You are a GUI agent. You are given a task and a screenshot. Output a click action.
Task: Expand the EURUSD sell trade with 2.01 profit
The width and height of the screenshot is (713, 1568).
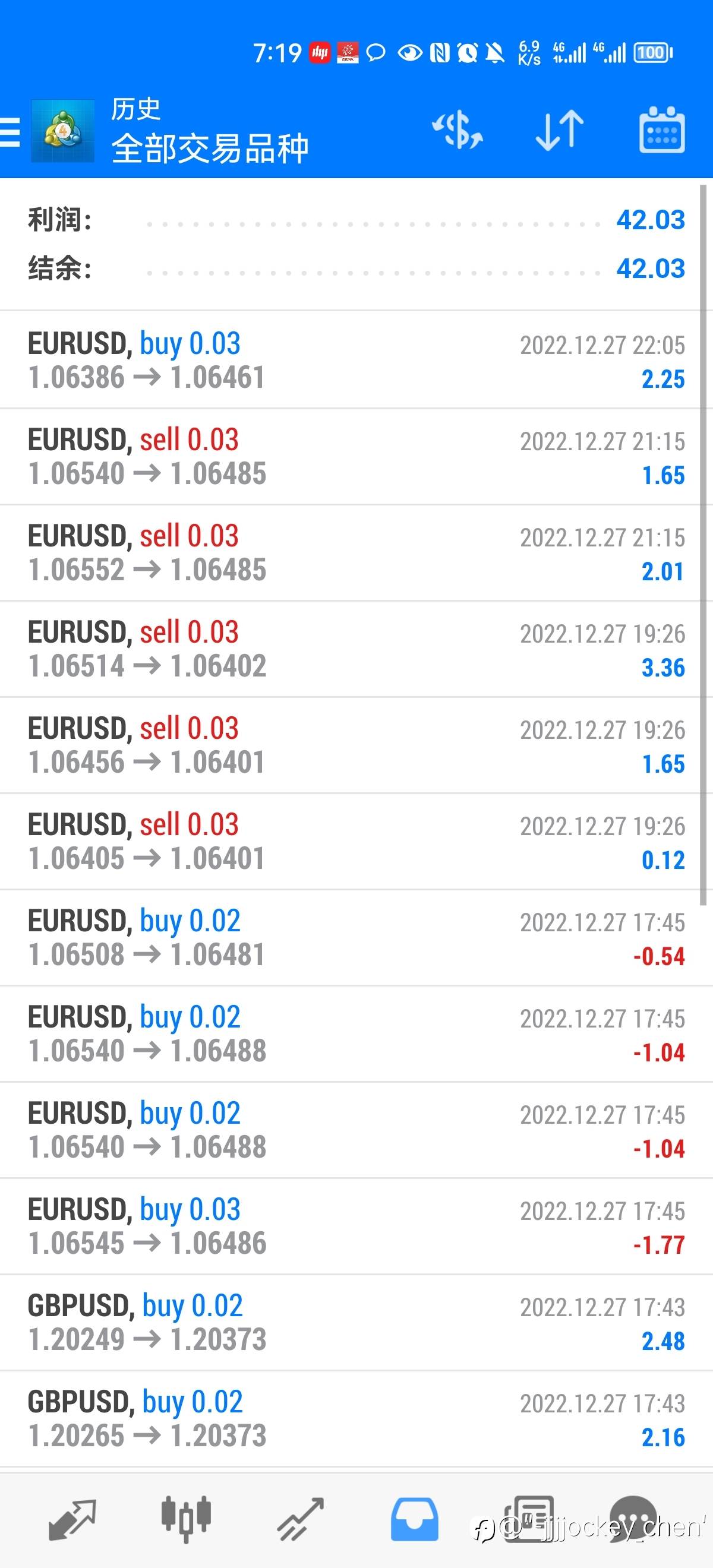pyautogui.click(x=356, y=552)
